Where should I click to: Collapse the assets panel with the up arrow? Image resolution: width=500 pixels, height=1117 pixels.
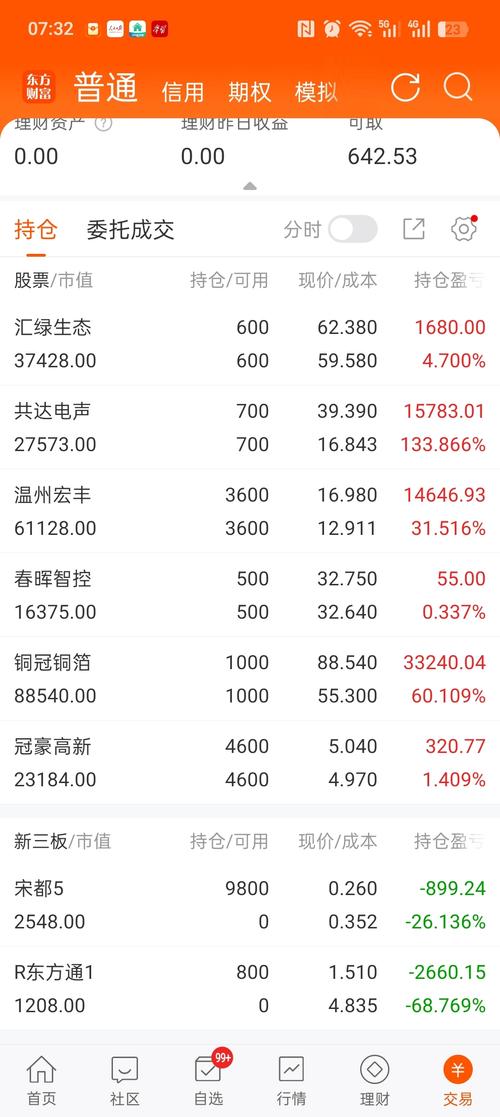249,187
